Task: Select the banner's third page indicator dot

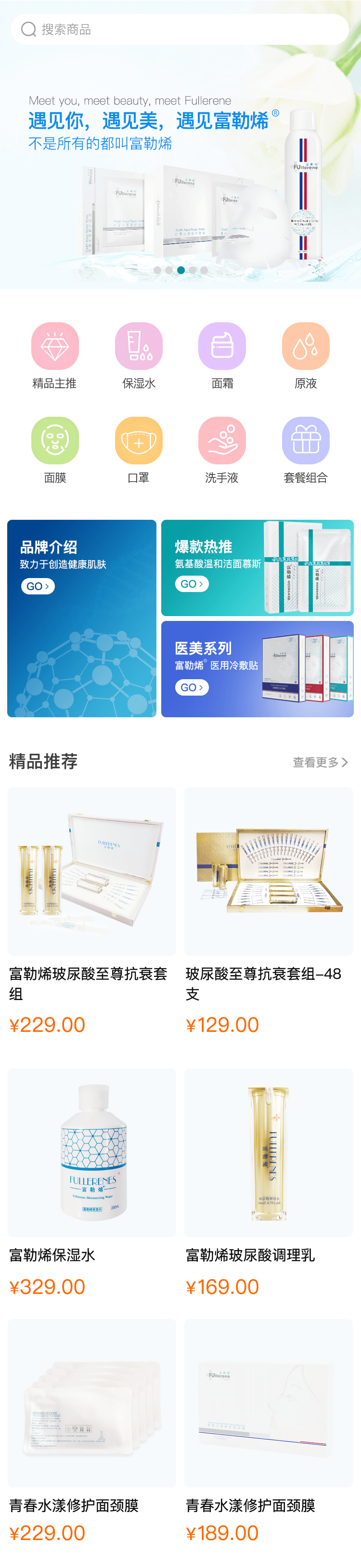Action: pyautogui.click(x=180, y=270)
